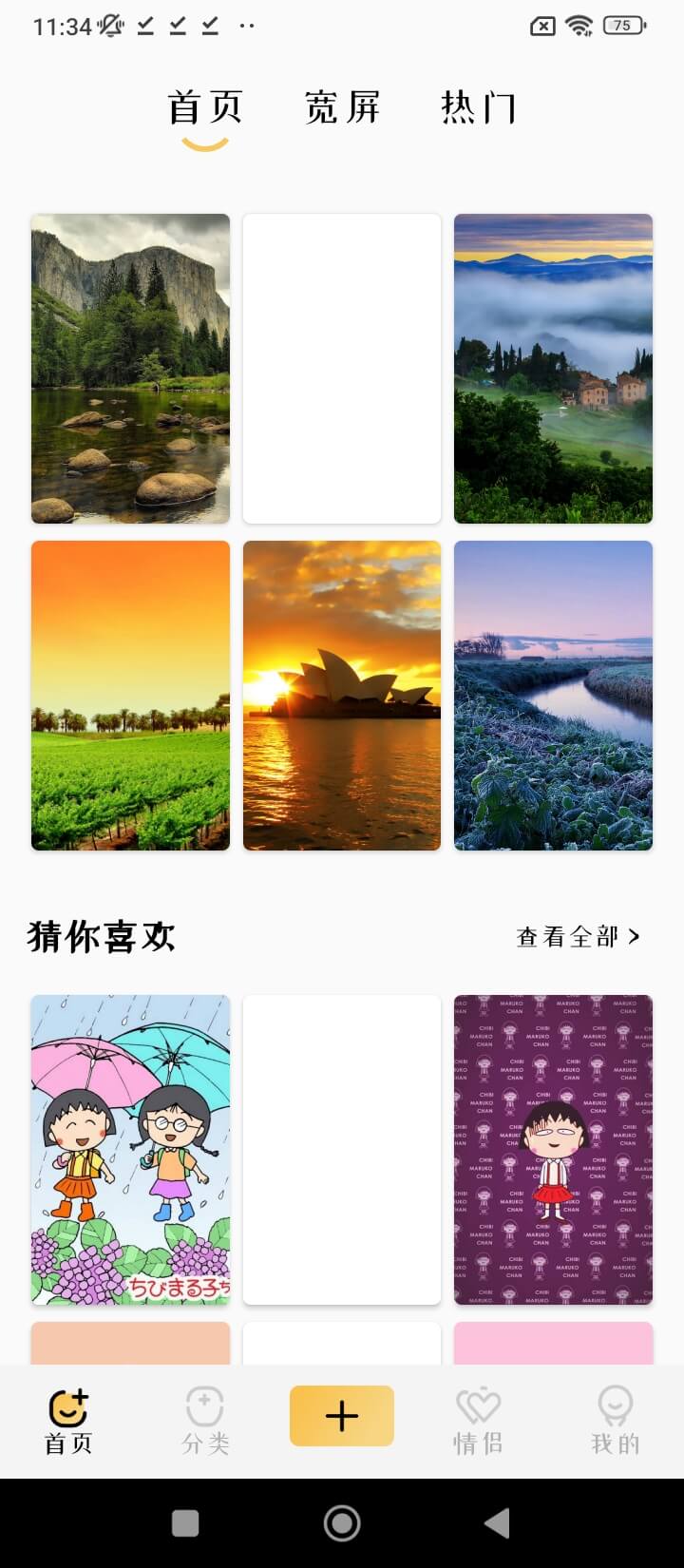
Task: Open the rocky mountain river wallpaper
Action: [130, 369]
